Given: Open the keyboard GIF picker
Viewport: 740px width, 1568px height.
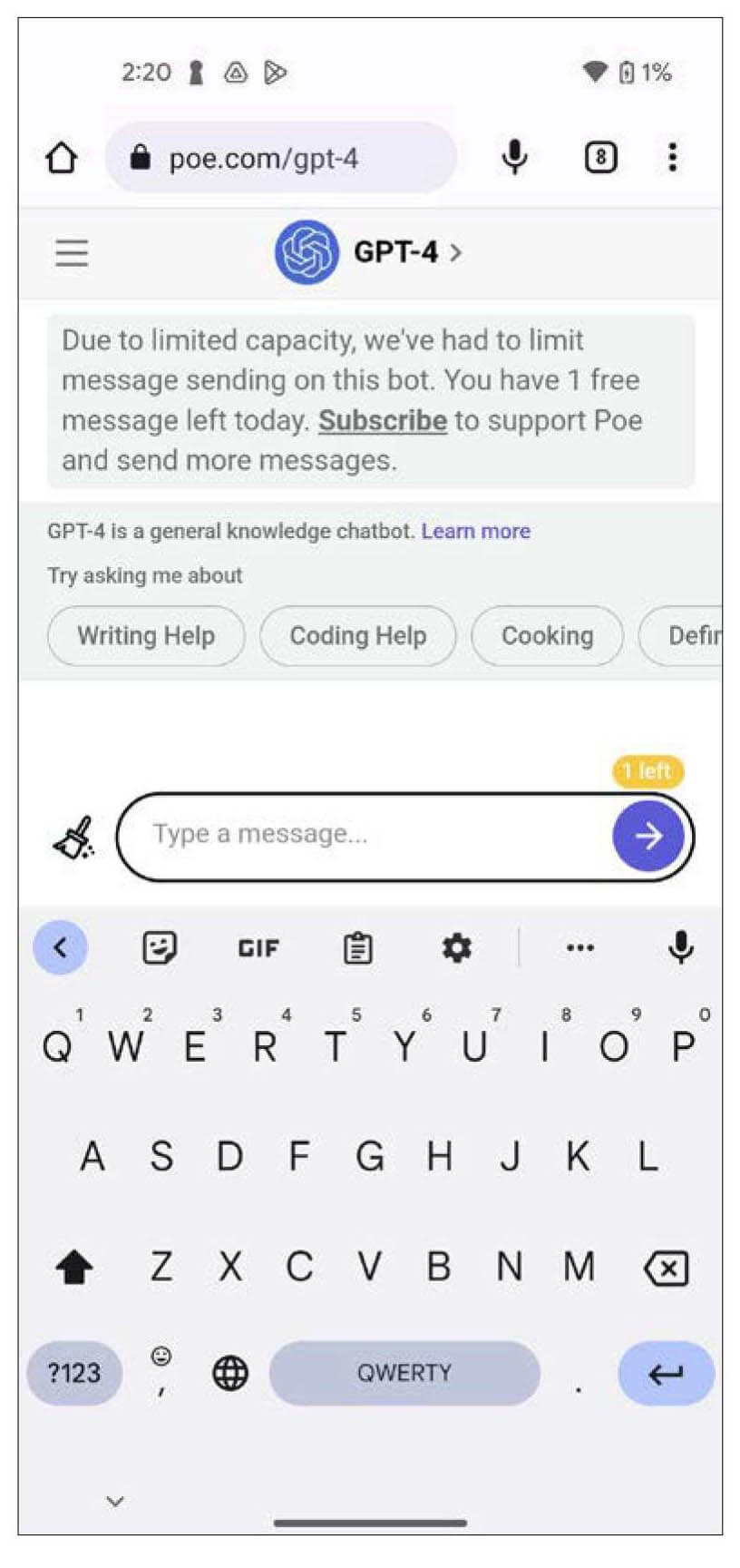Looking at the screenshot, I should click(x=258, y=948).
